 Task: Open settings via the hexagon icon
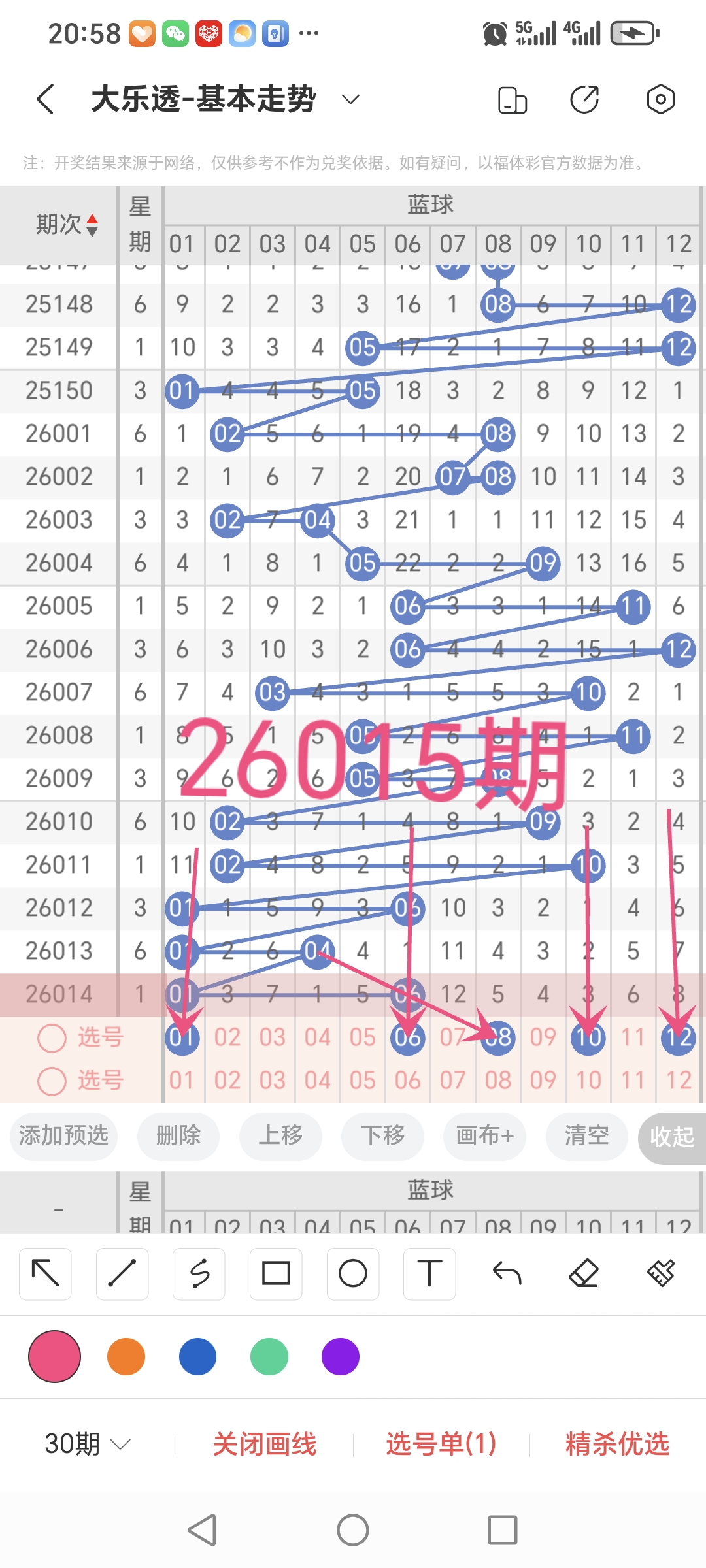[x=660, y=98]
